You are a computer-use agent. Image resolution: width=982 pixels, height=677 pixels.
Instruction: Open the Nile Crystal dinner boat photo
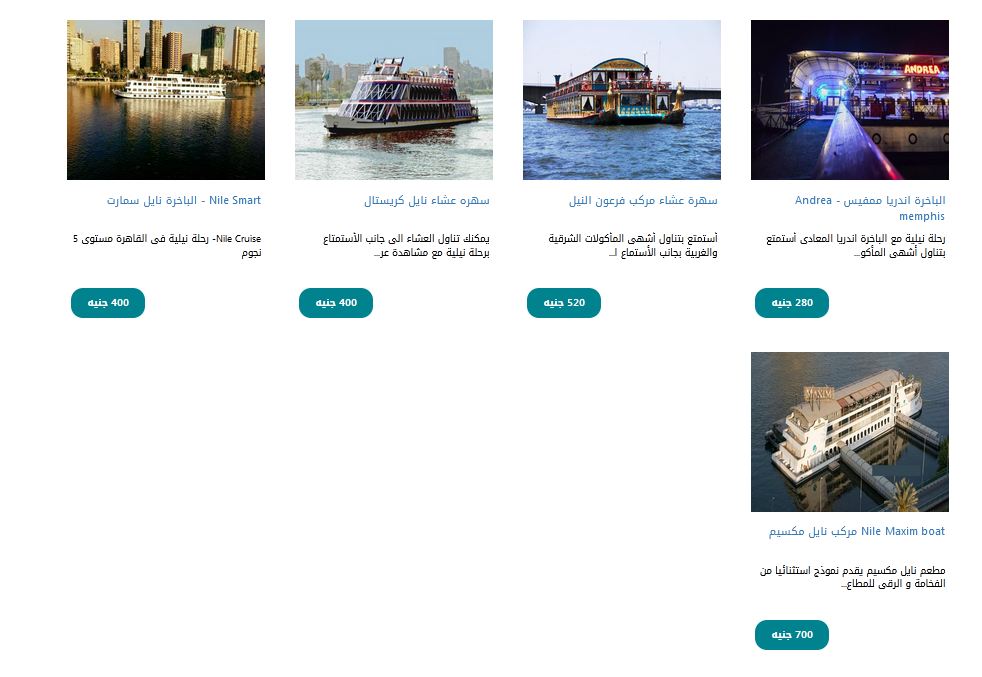[394, 100]
